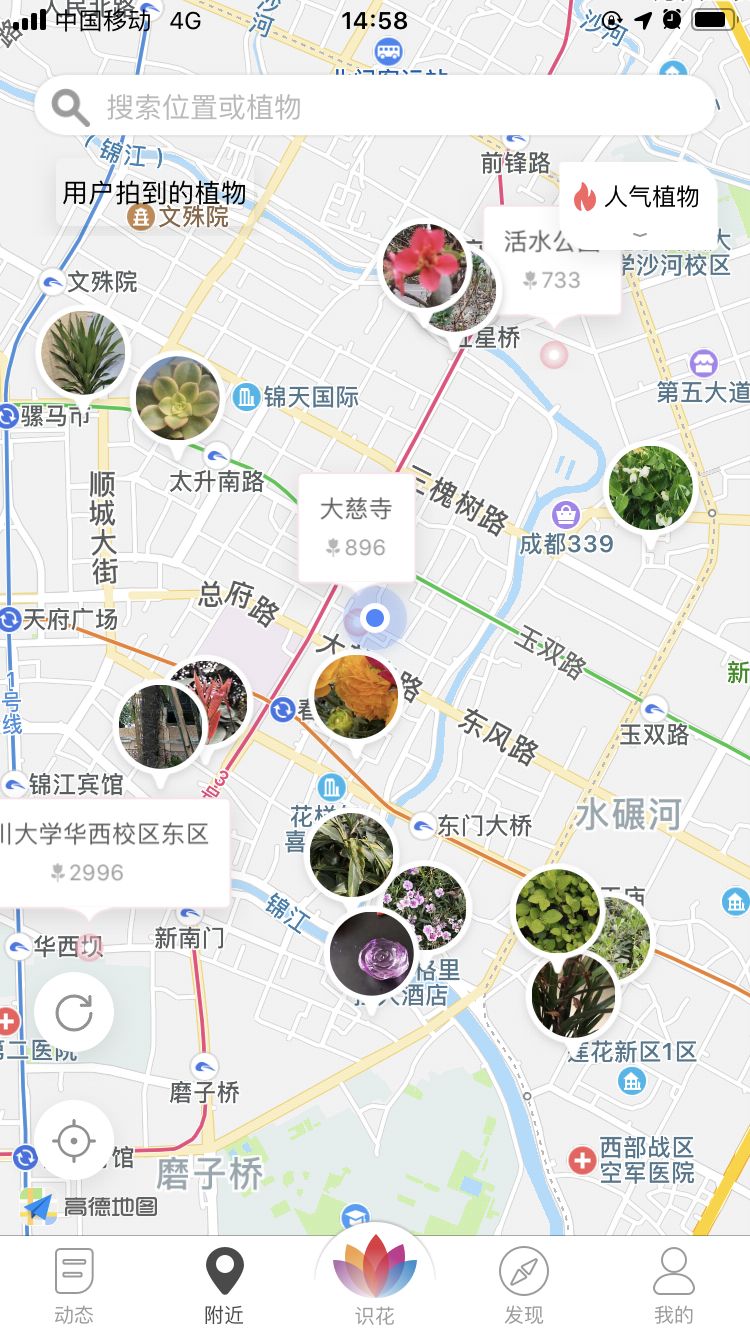Screen dimensions: 750x1334
Task: Tap your current location blue dot marker
Action: [x=374, y=618]
